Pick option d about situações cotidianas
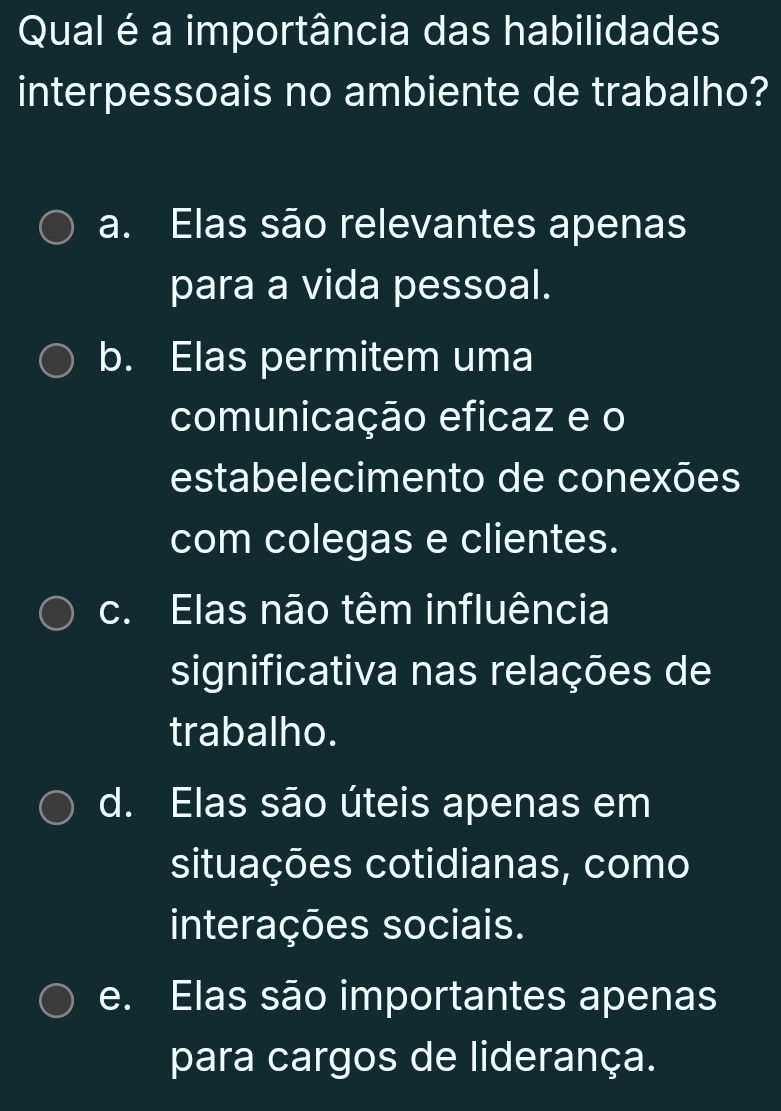 coord(57,806)
